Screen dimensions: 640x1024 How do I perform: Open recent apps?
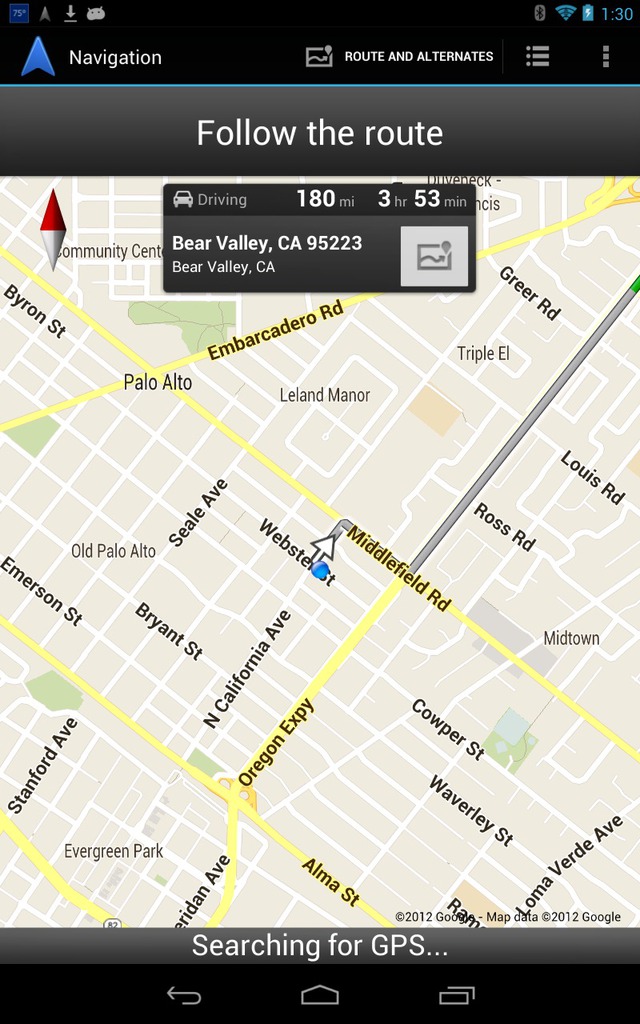click(x=456, y=995)
